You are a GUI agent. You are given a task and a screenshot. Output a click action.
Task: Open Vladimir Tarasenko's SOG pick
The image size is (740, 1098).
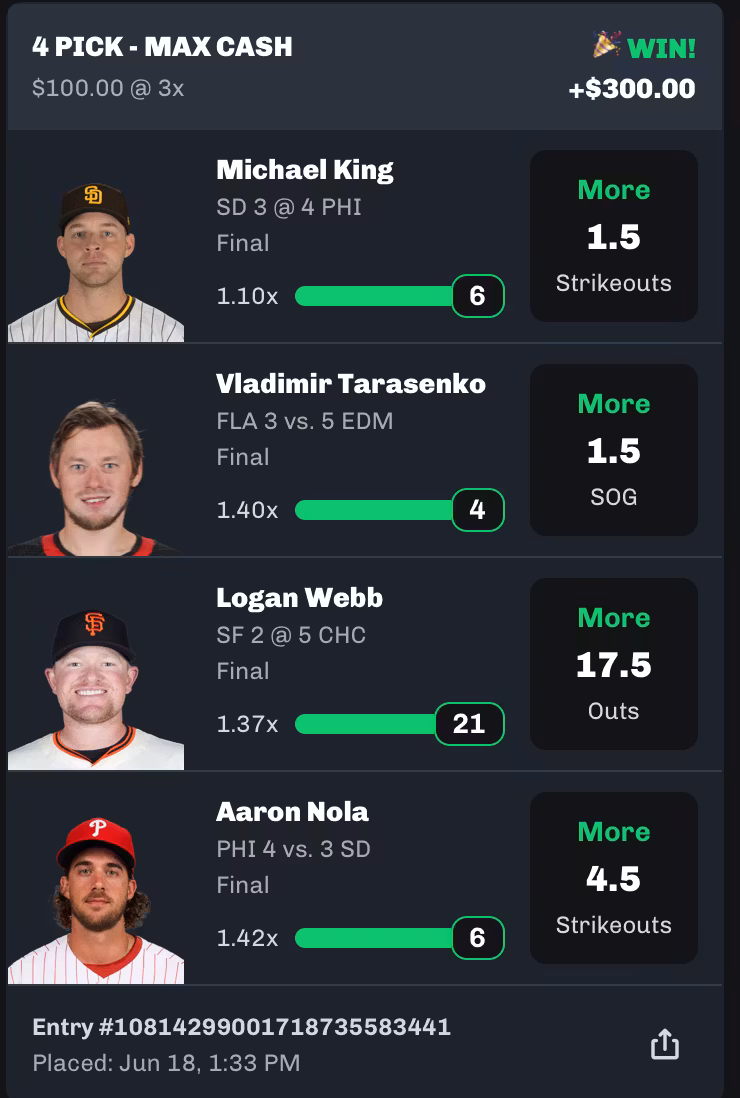(613, 450)
